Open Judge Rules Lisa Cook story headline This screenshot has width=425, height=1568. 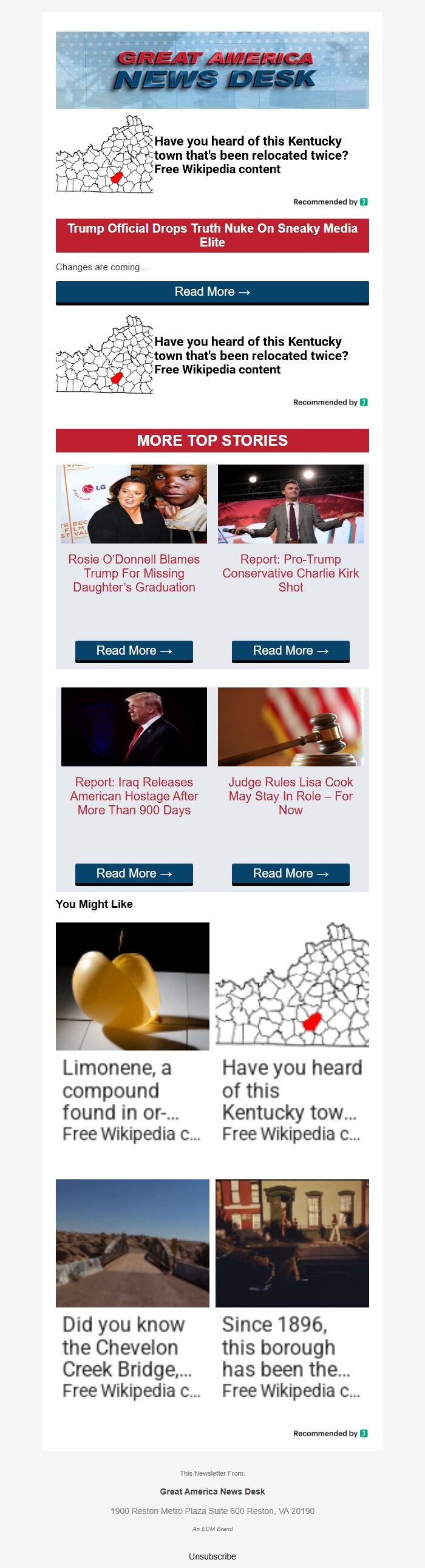(x=290, y=796)
